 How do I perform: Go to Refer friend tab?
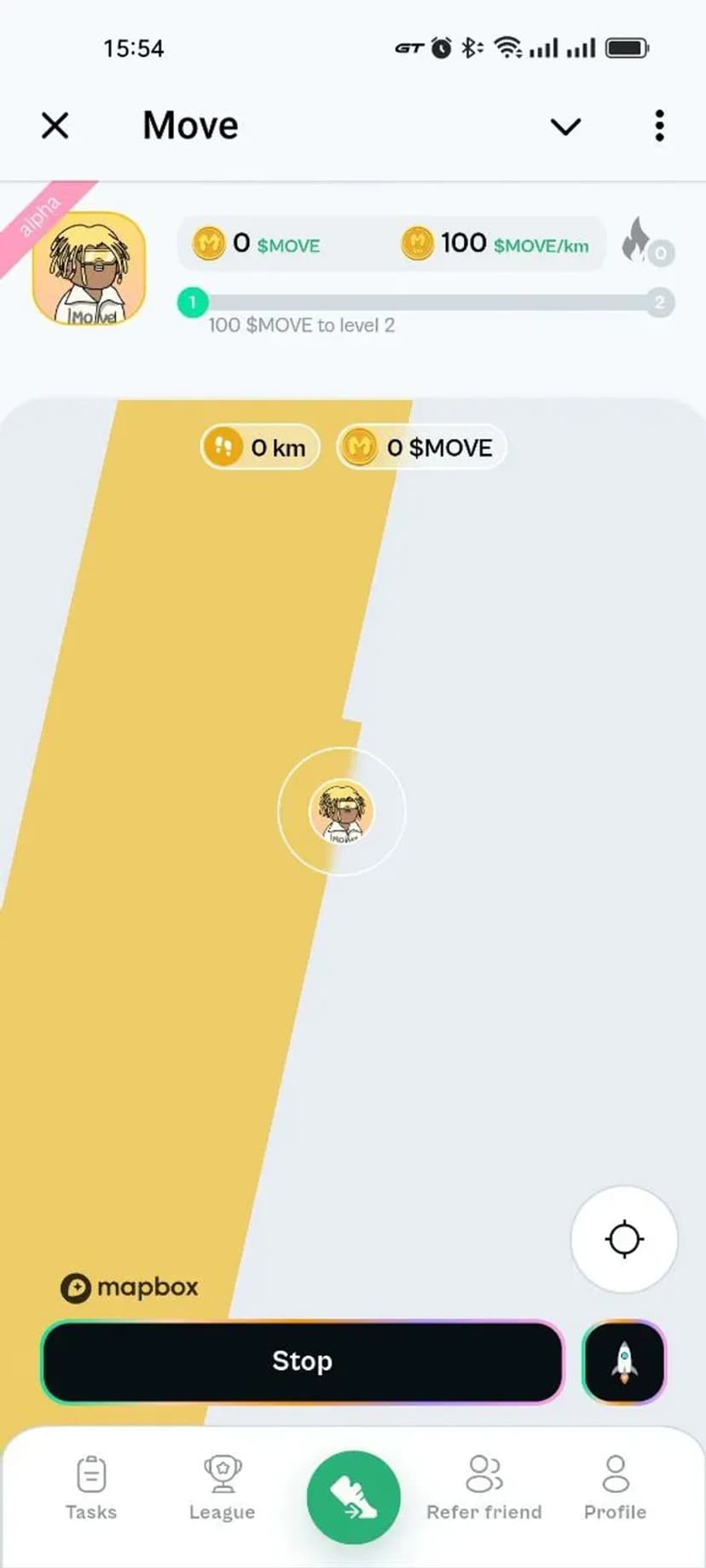(483, 1488)
